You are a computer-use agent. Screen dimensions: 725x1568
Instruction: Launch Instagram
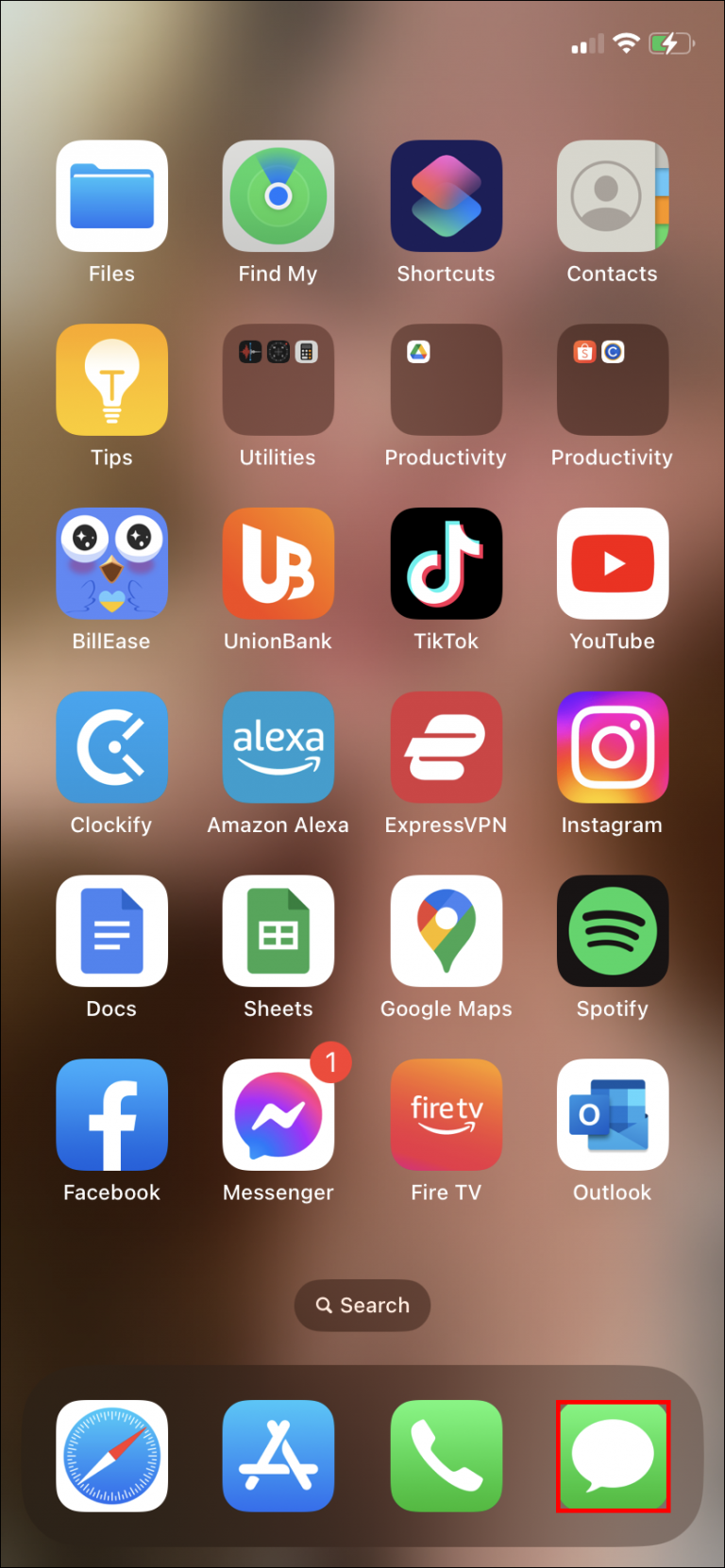[613, 747]
